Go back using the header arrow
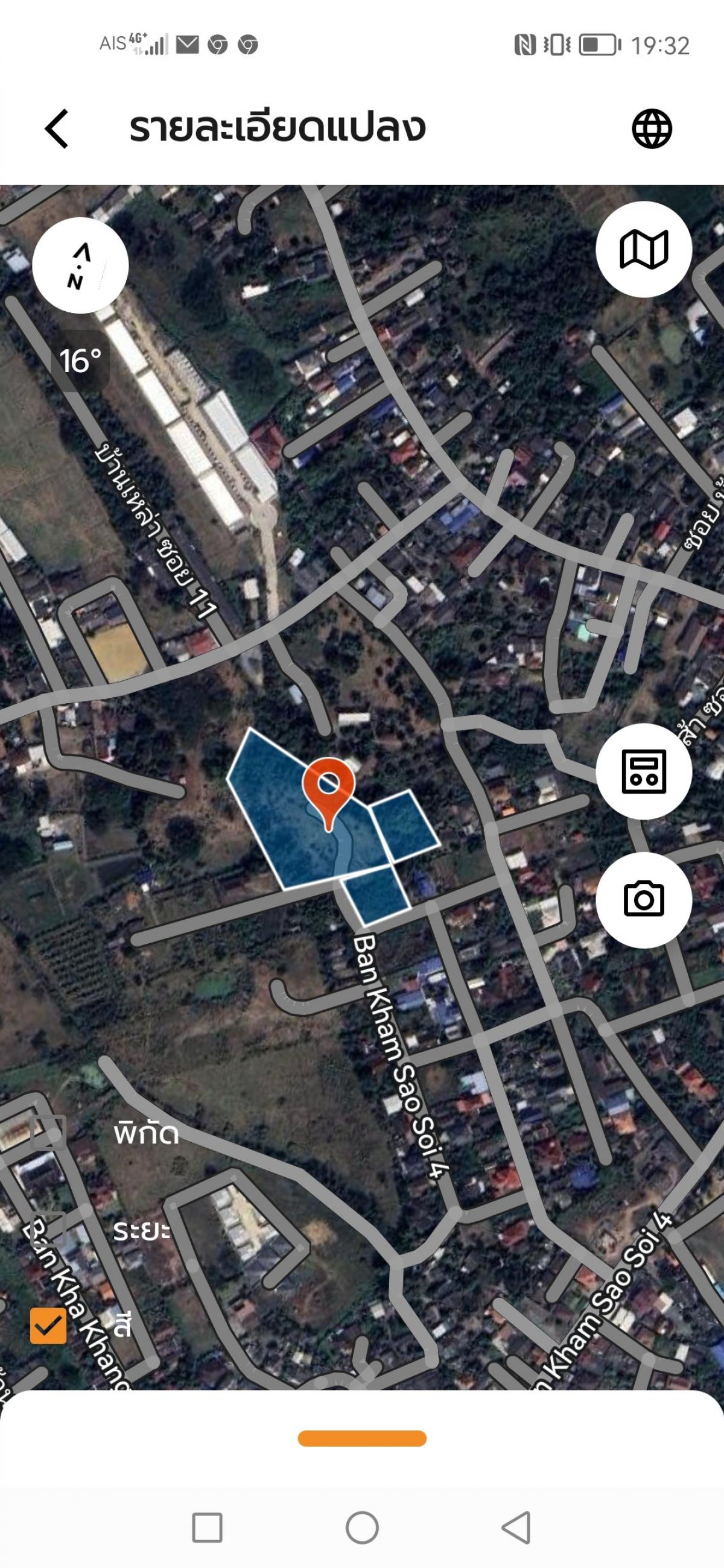This screenshot has height=1568, width=724. point(57,128)
